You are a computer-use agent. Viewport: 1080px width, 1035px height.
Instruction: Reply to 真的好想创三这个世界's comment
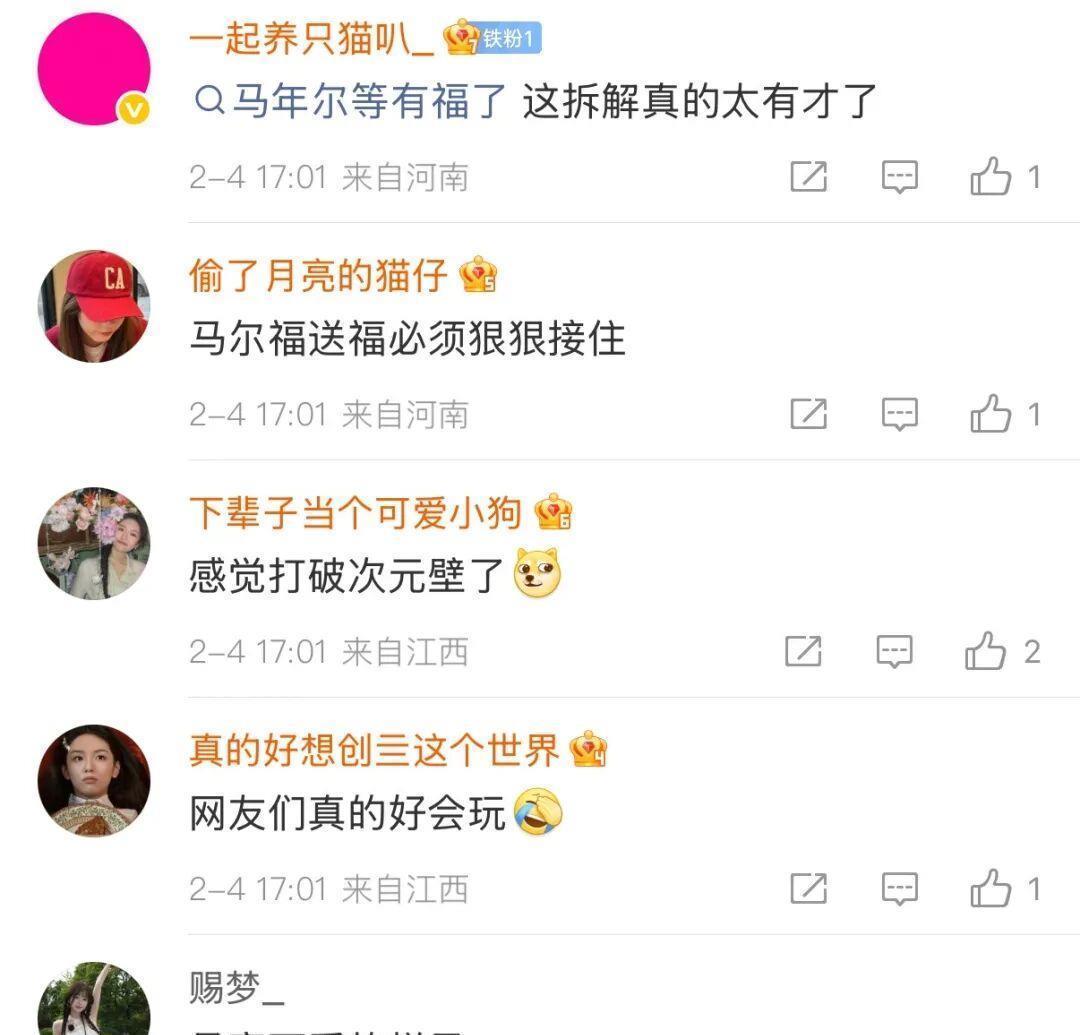point(899,888)
